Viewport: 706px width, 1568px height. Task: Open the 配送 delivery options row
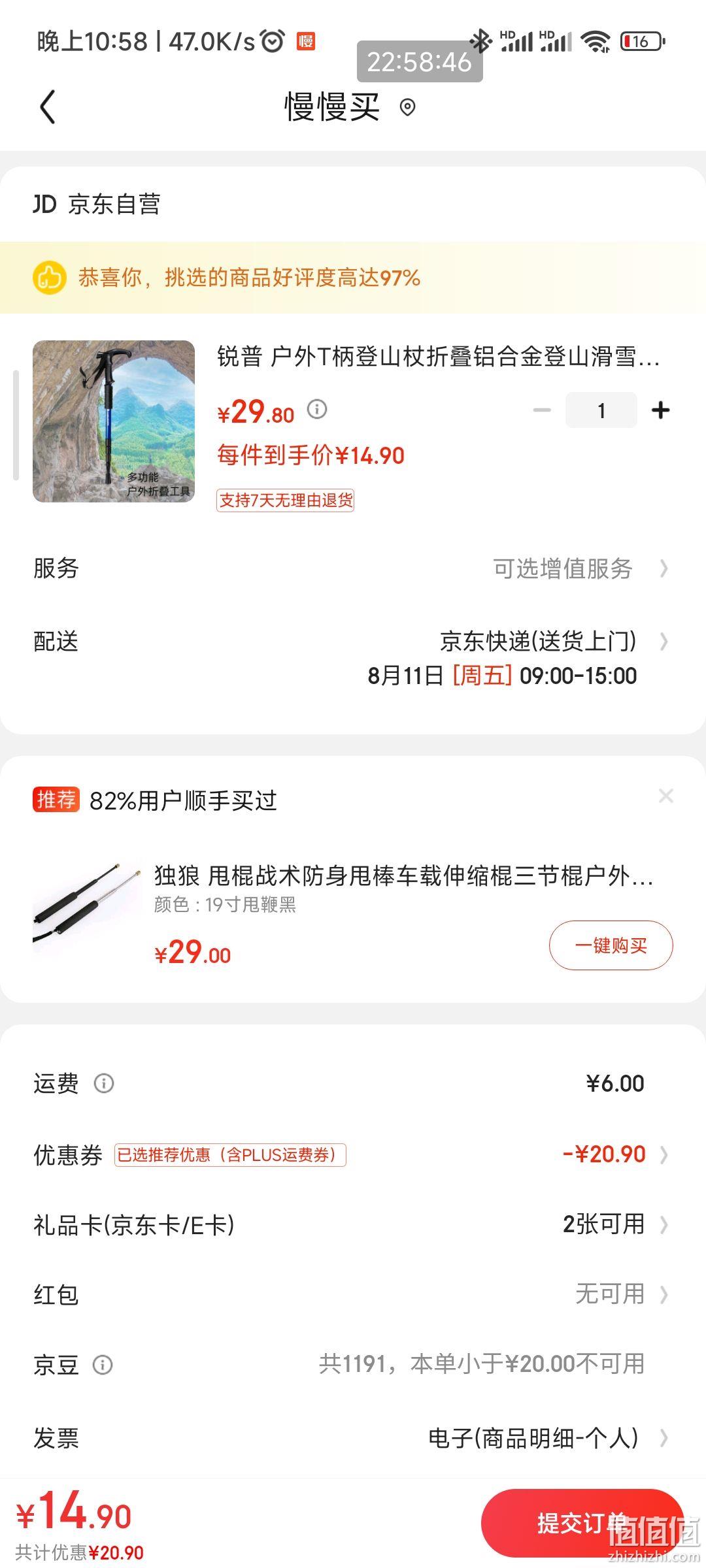[353, 658]
